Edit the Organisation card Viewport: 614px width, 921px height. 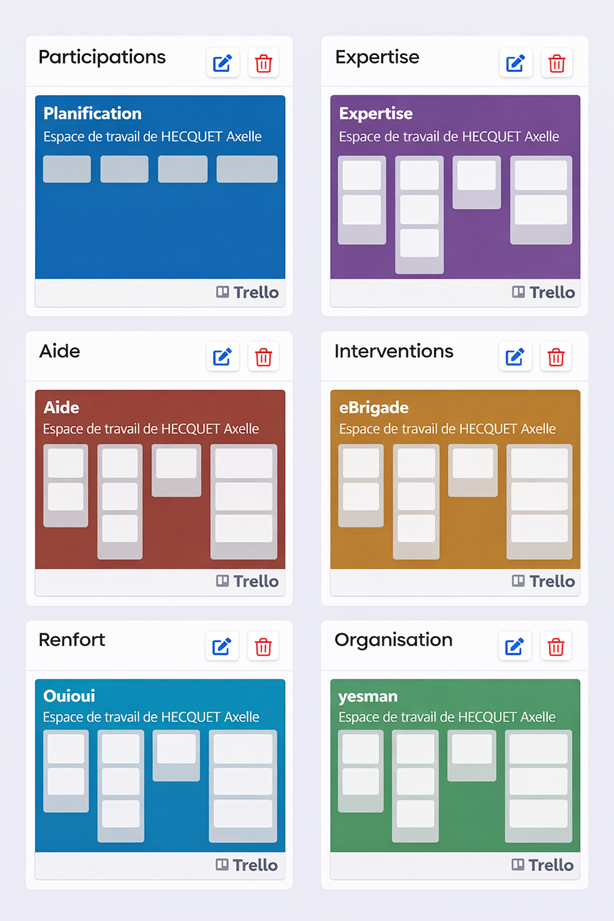coord(516,646)
